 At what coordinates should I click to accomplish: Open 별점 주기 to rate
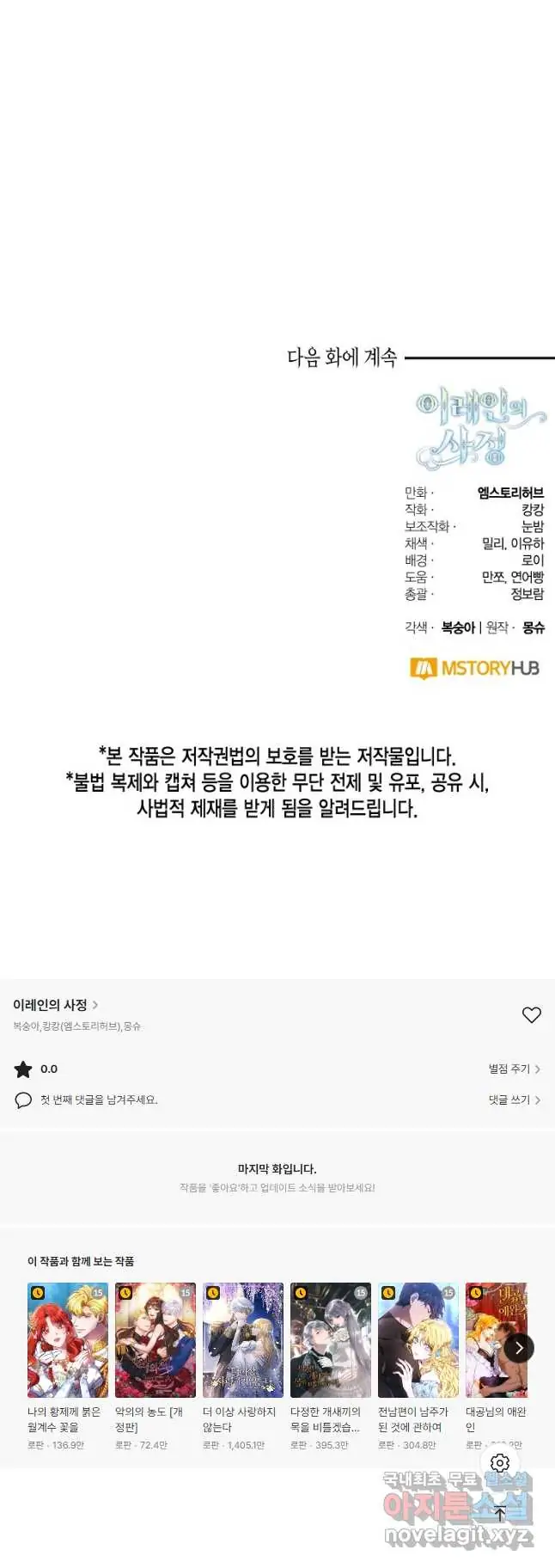[x=514, y=1069]
